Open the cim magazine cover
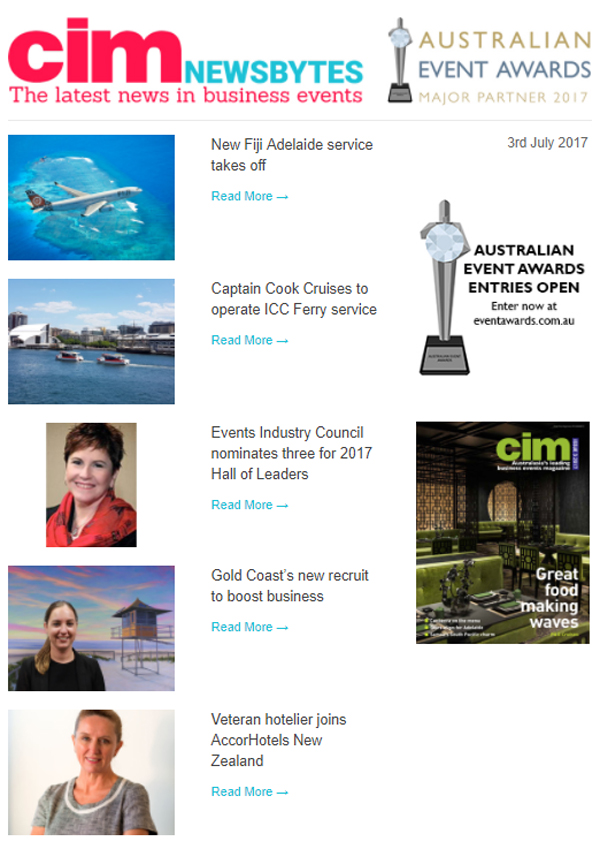The width and height of the screenshot is (600, 849). click(502, 533)
